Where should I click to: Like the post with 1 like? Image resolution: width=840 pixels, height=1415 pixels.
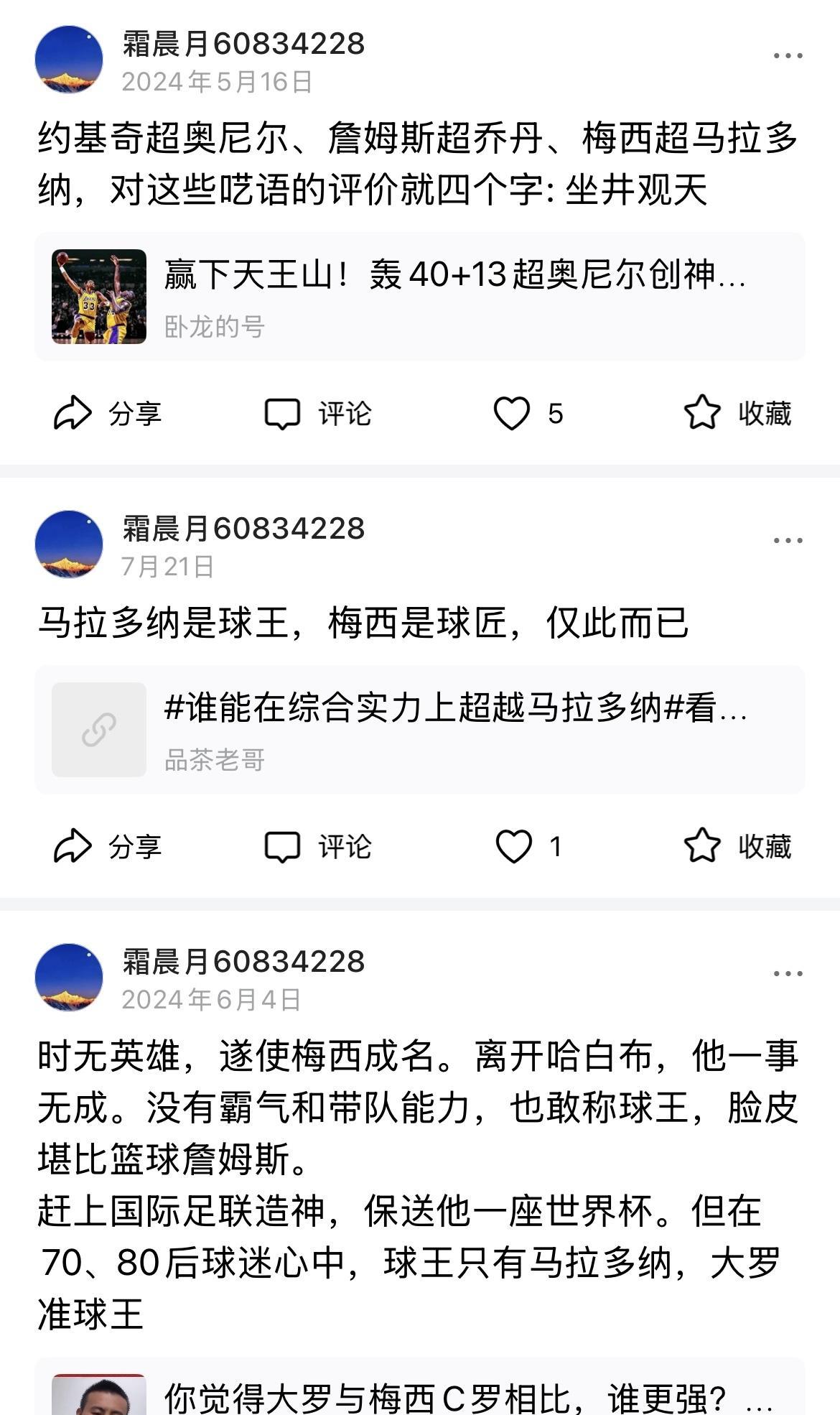click(528, 846)
